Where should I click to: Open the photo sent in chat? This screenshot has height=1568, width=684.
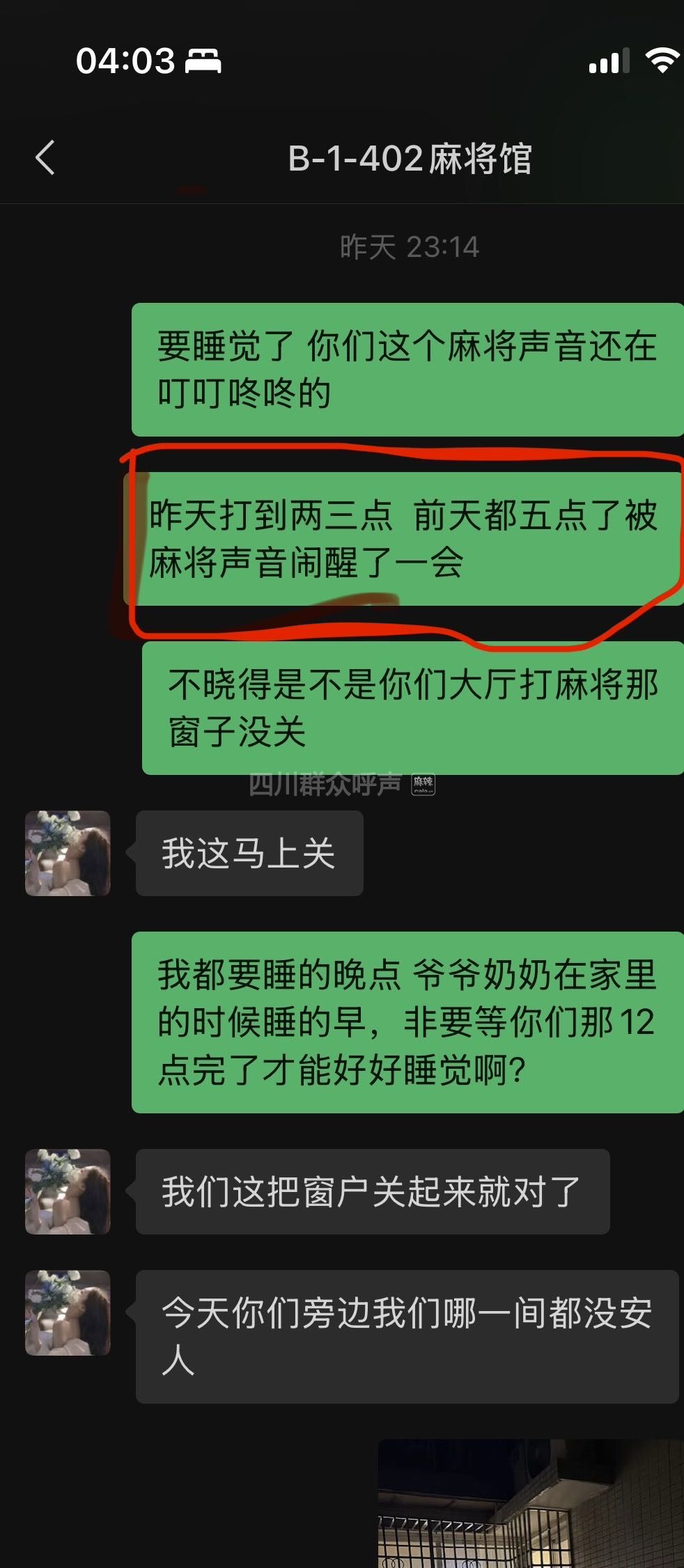529,1504
